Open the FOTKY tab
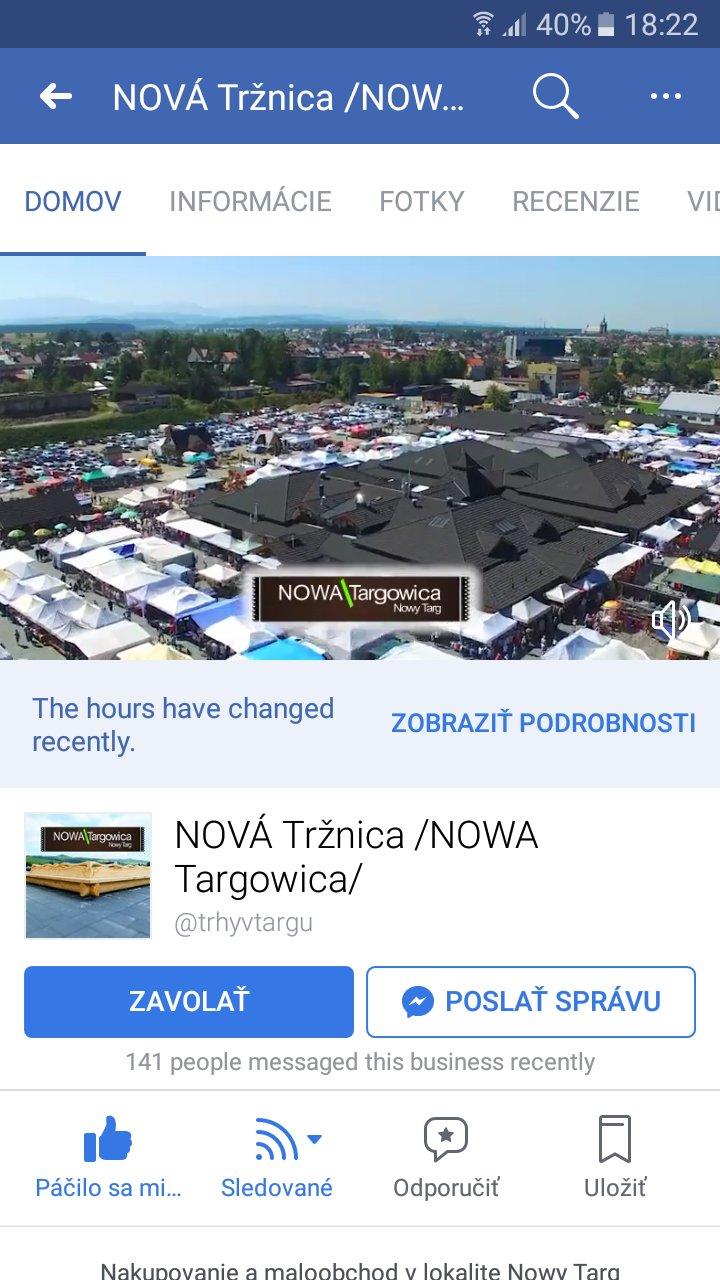 point(421,201)
